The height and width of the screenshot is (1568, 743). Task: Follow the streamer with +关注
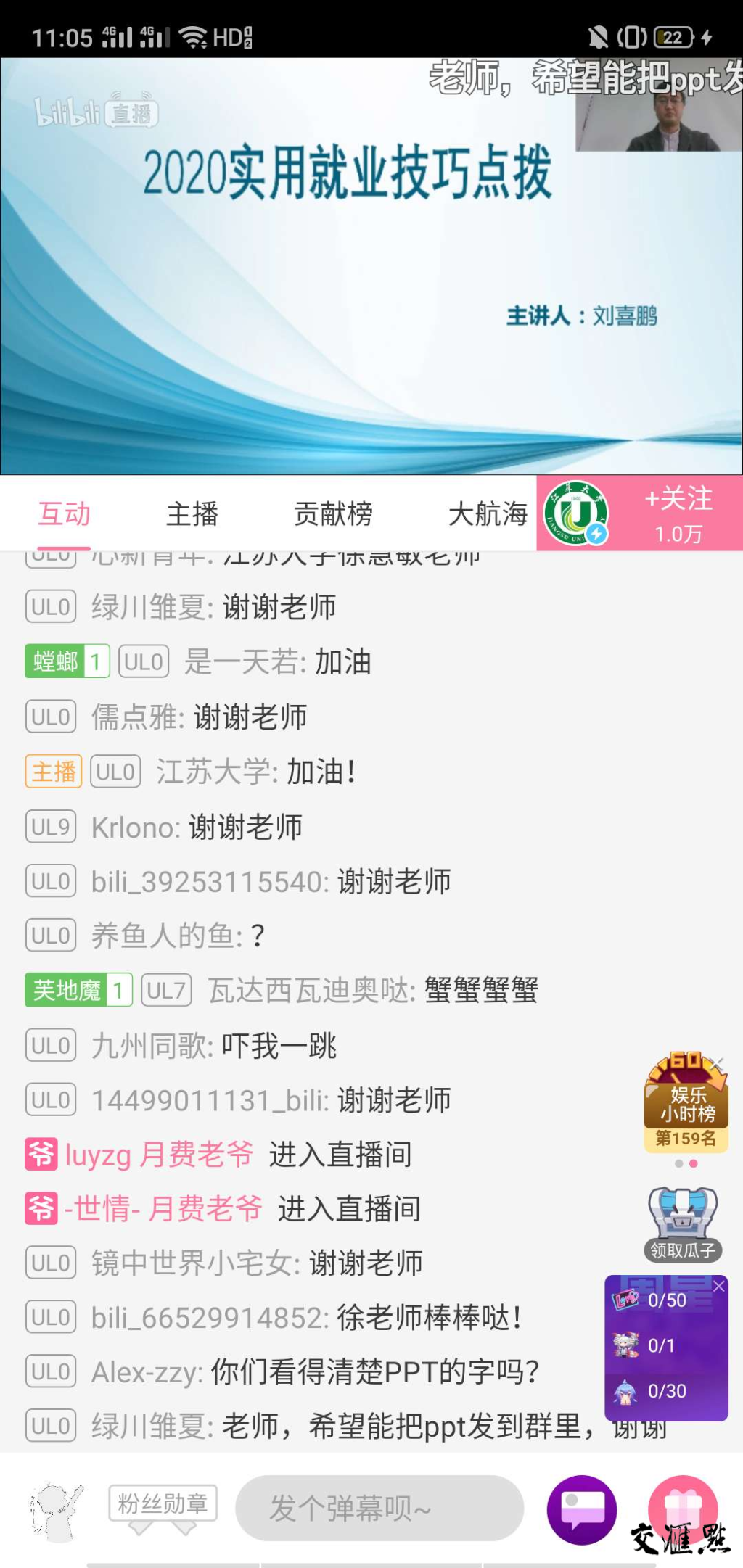(x=678, y=513)
